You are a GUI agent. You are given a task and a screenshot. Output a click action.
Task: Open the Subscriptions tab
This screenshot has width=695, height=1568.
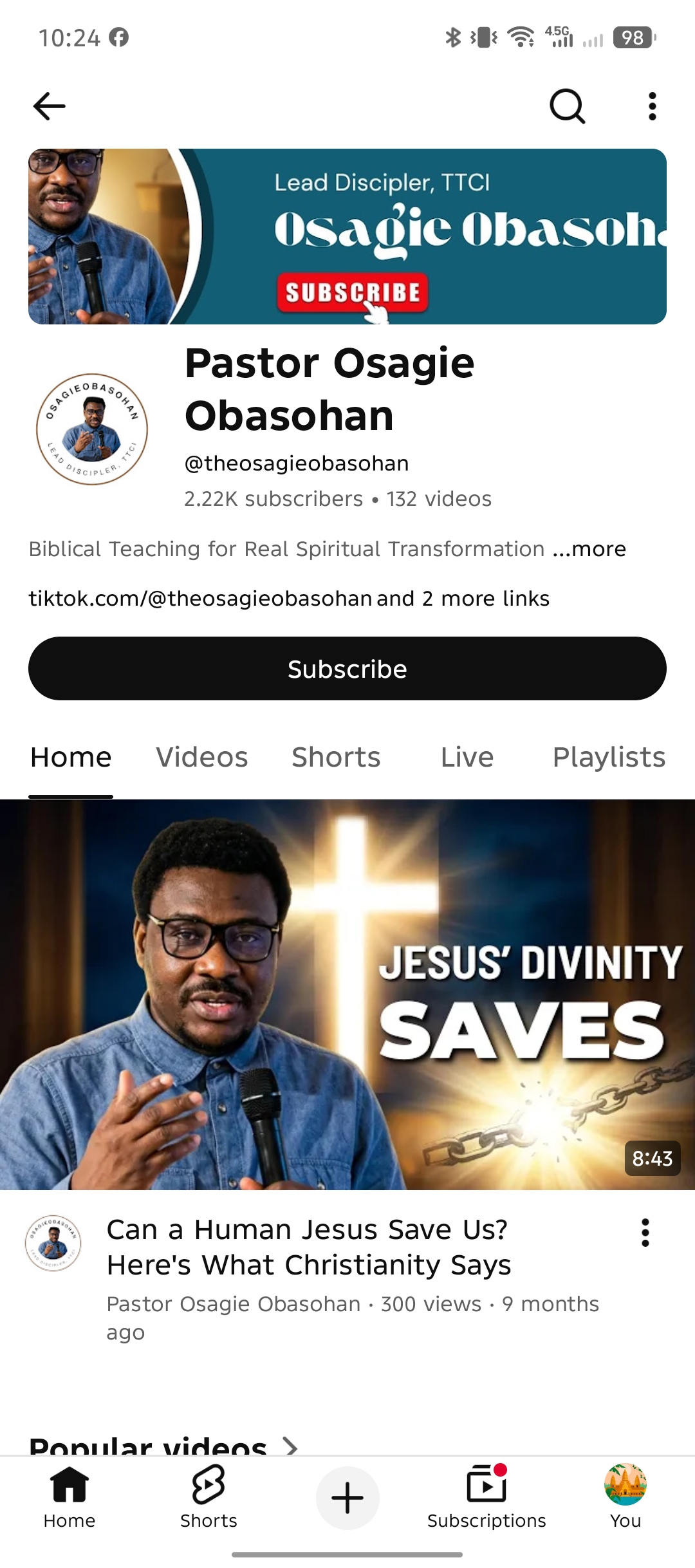pos(486,1497)
